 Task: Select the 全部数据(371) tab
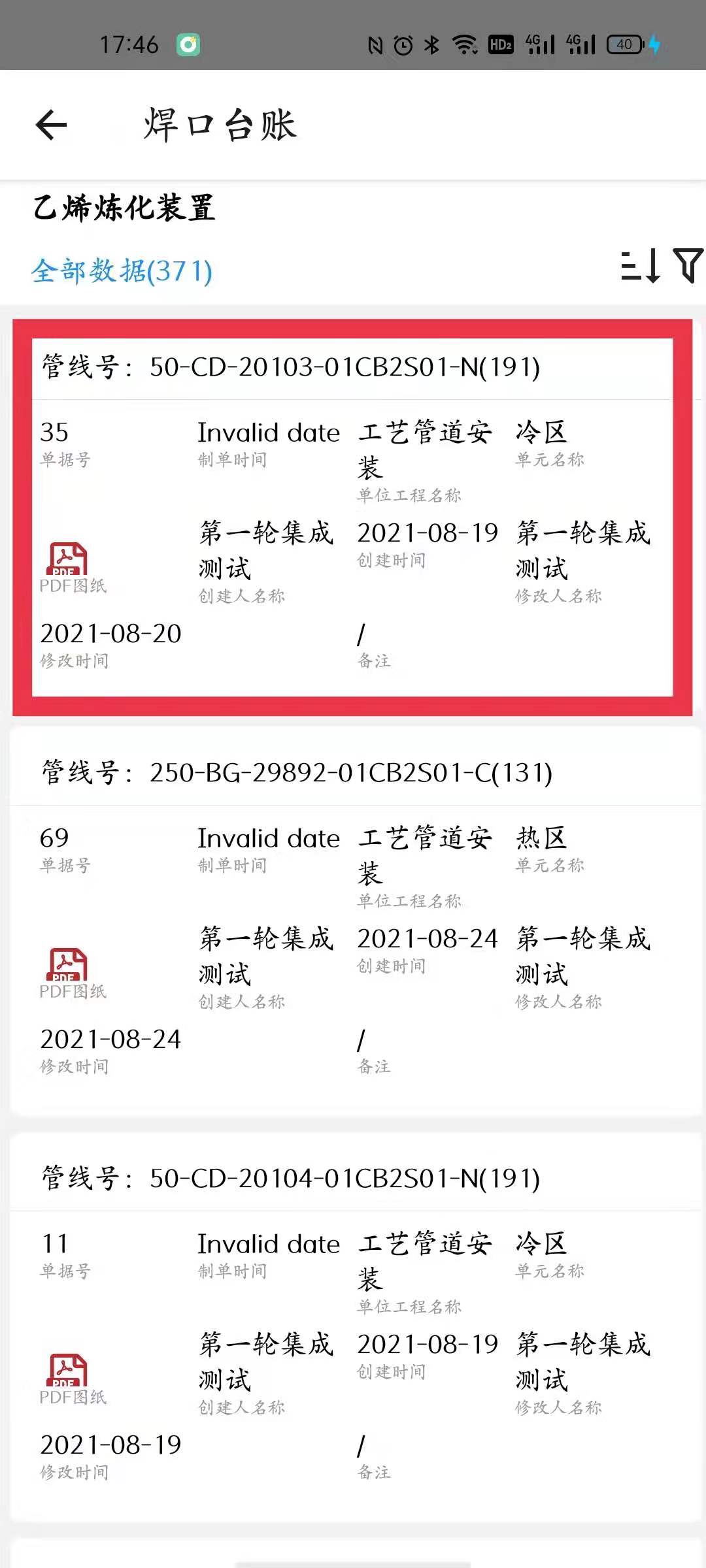pyautogui.click(x=122, y=270)
